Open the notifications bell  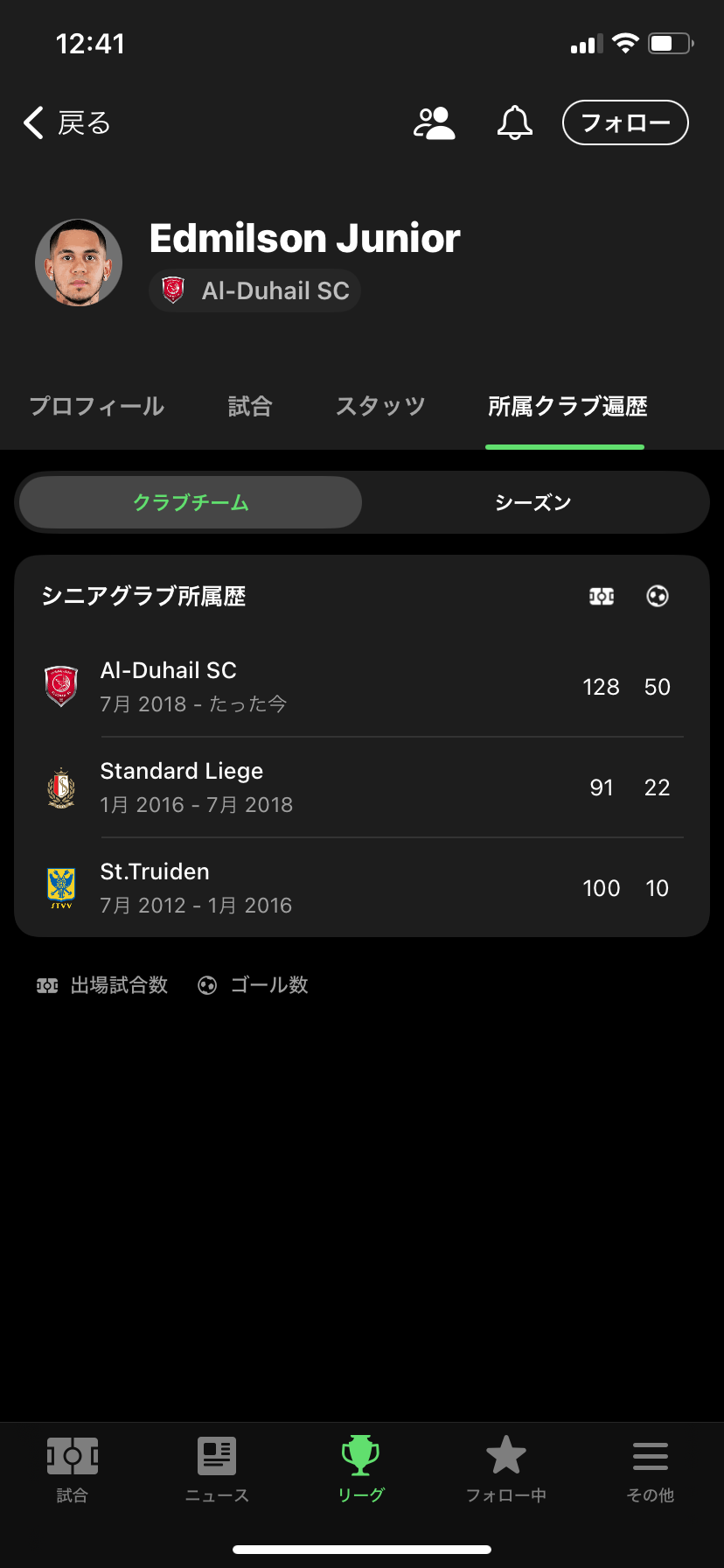(x=515, y=123)
